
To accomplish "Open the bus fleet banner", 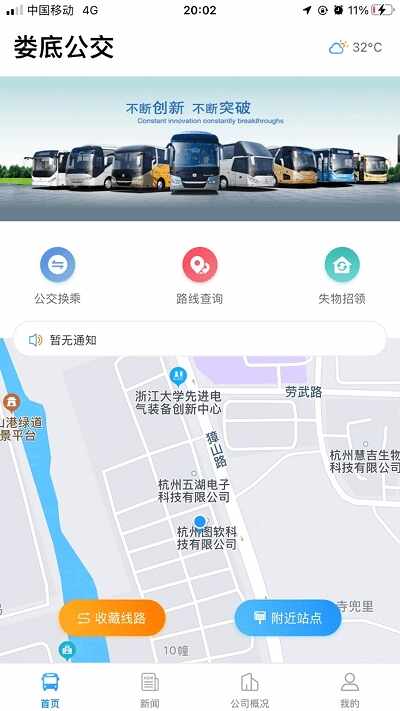I will (x=200, y=149).
